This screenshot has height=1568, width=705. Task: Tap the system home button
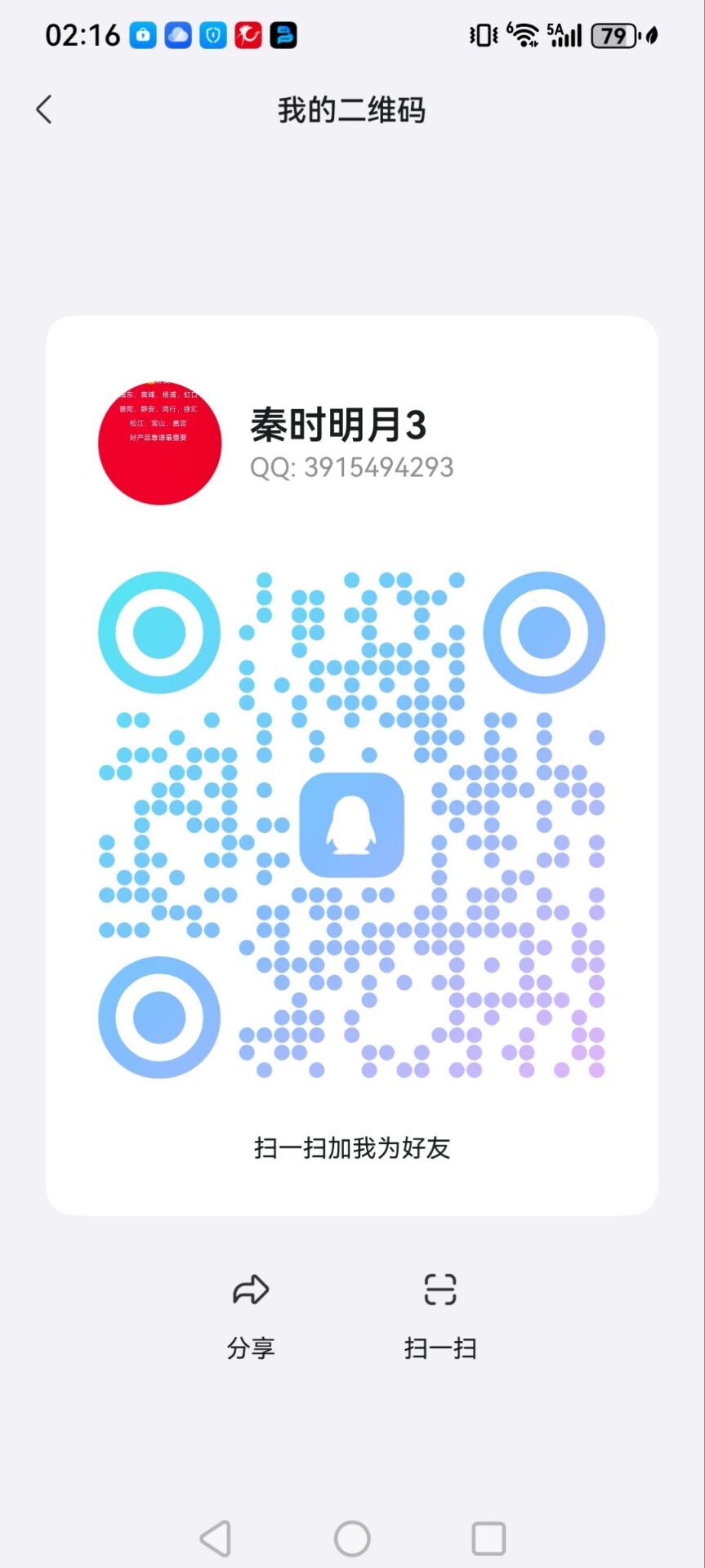pos(352,1539)
